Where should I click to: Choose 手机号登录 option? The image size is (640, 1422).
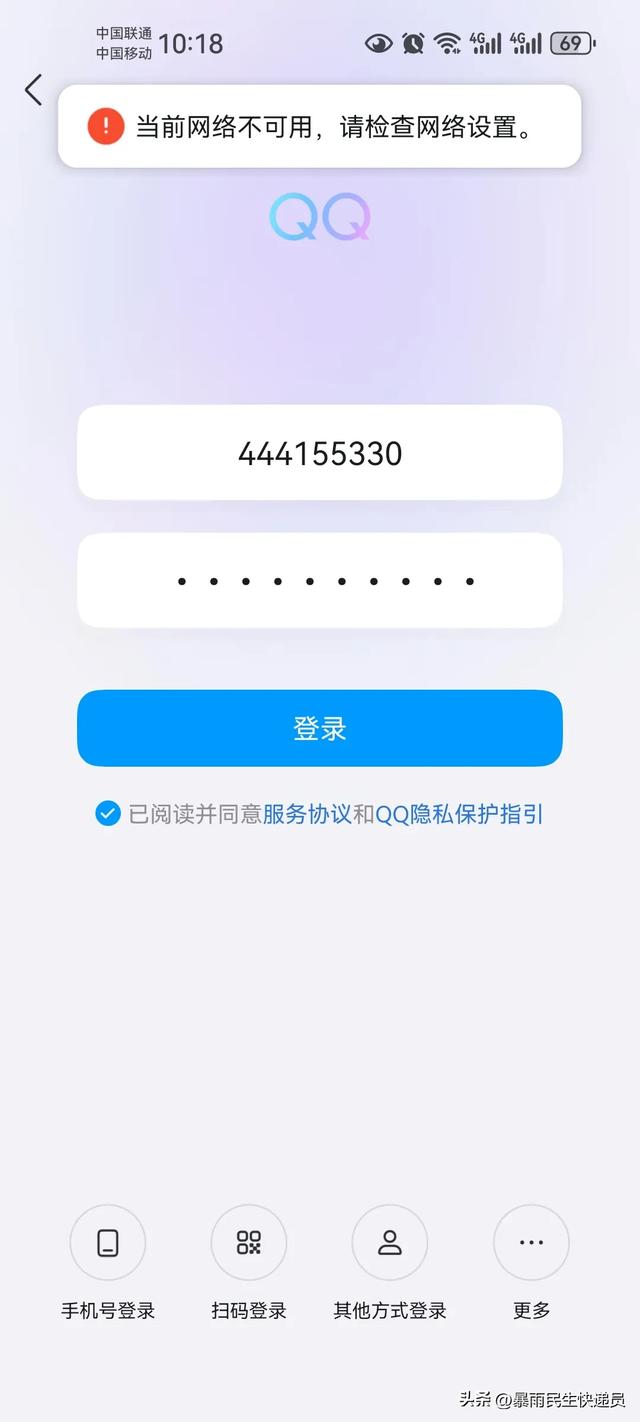point(108,1243)
